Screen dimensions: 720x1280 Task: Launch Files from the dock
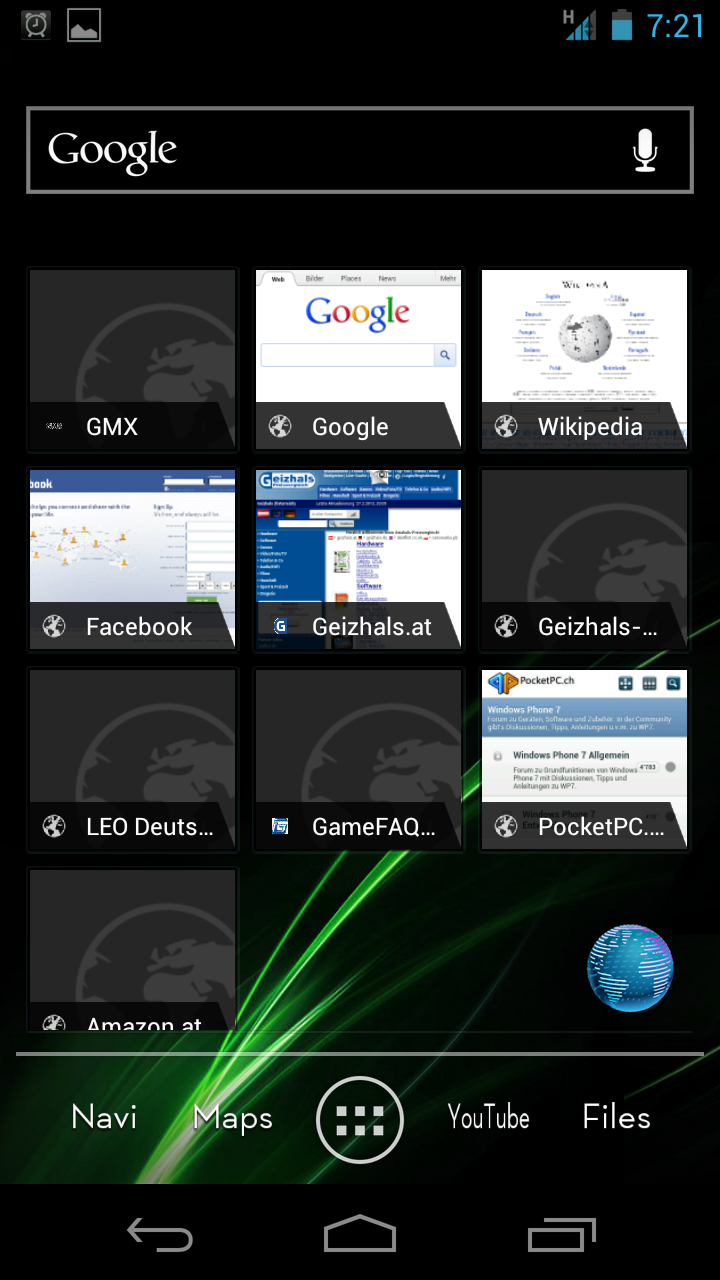(616, 1117)
